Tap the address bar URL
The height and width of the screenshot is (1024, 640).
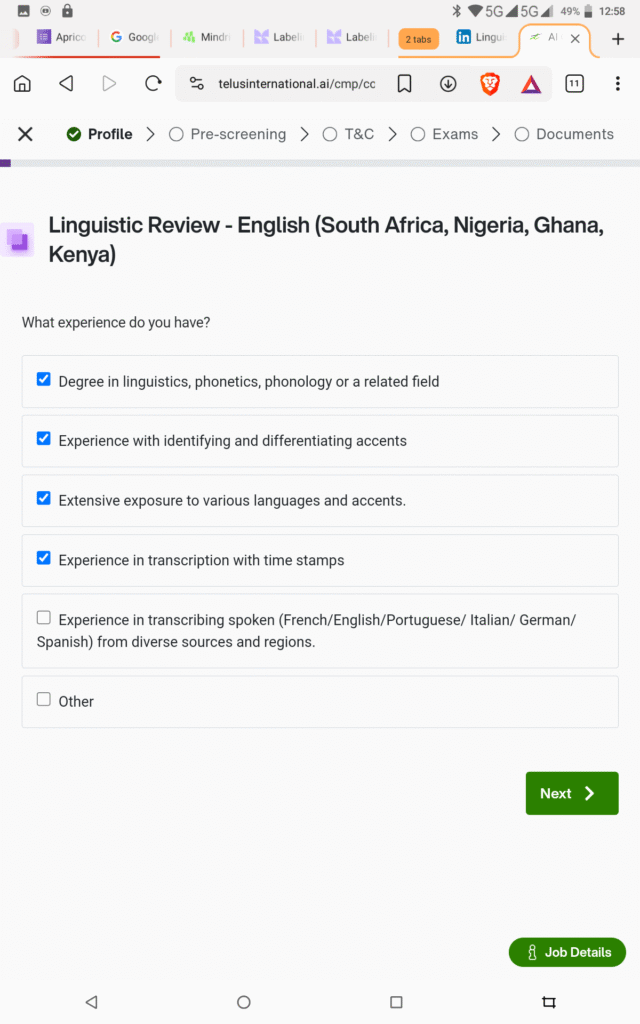click(x=296, y=84)
